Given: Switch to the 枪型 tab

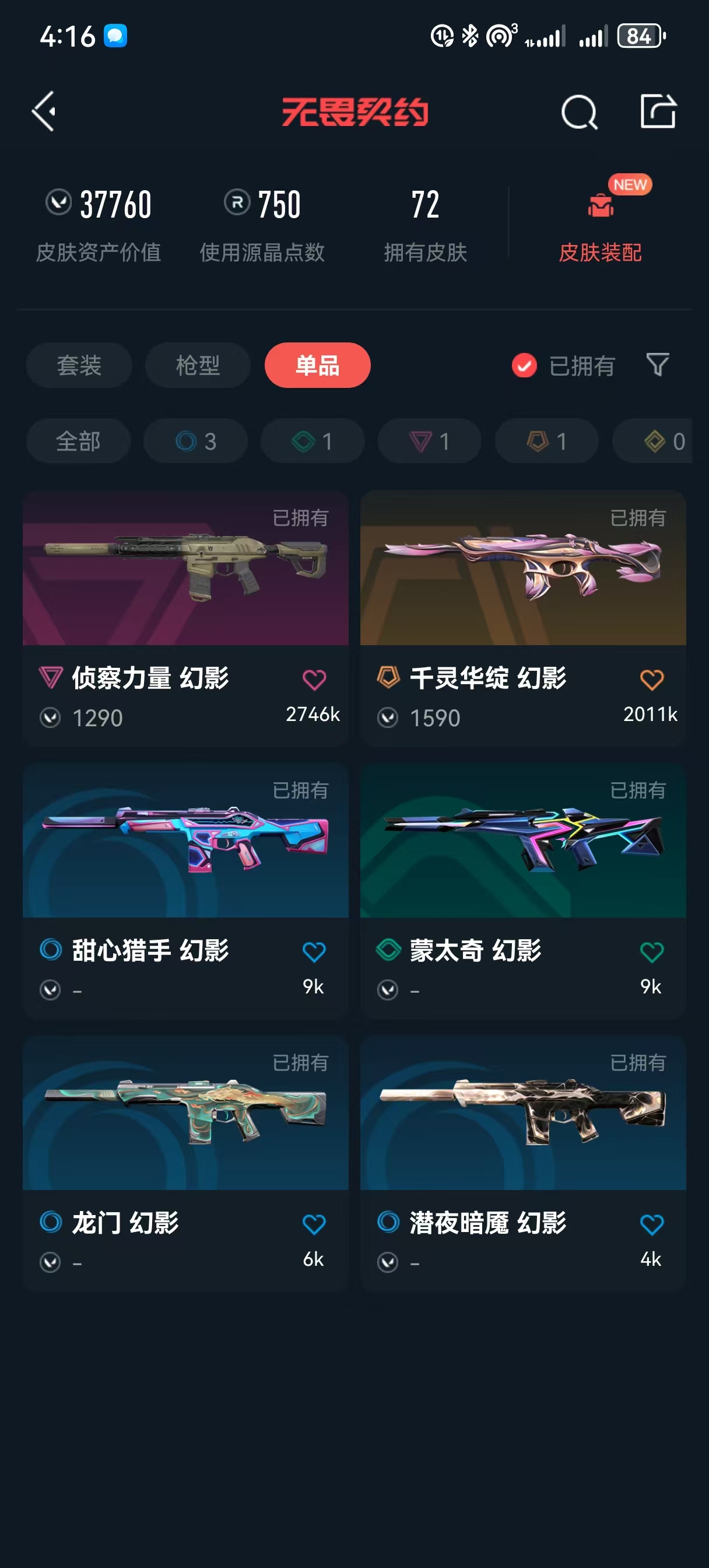Looking at the screenshot, I should coord(198,365).
